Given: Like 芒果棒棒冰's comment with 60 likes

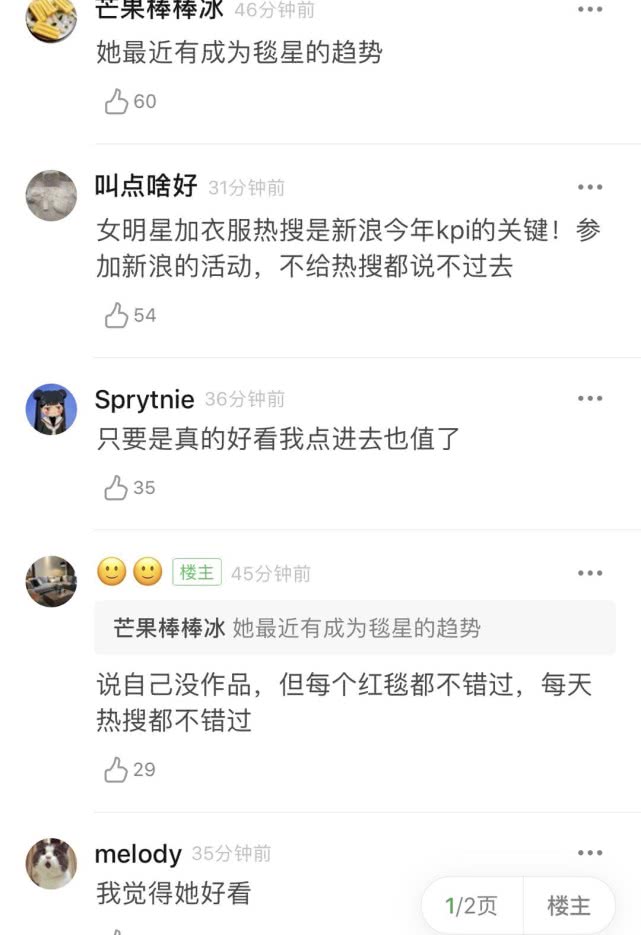Looking at the screenshot, I should point(118,101).
